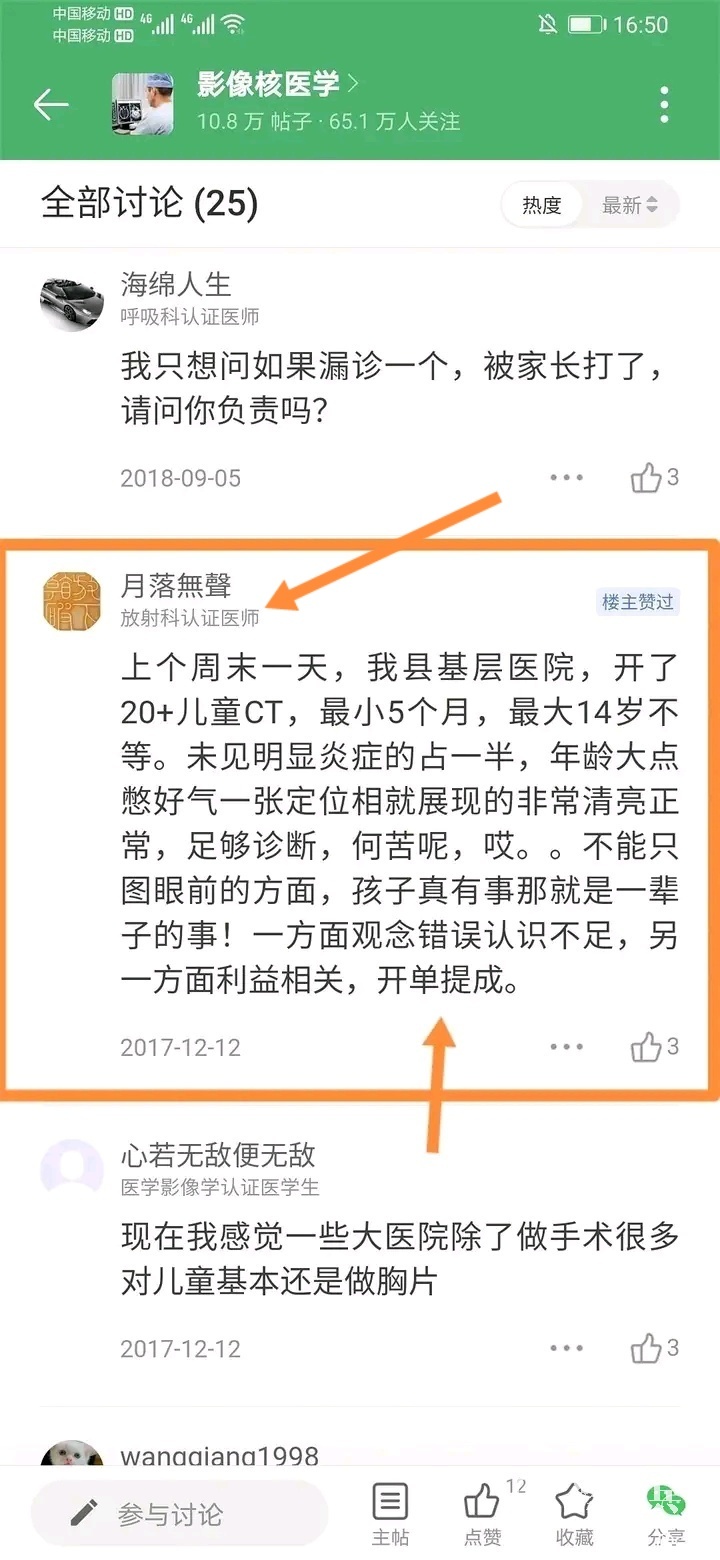Open 心若无敌便无敌's profile avatar

click(x=71, y=1171)
